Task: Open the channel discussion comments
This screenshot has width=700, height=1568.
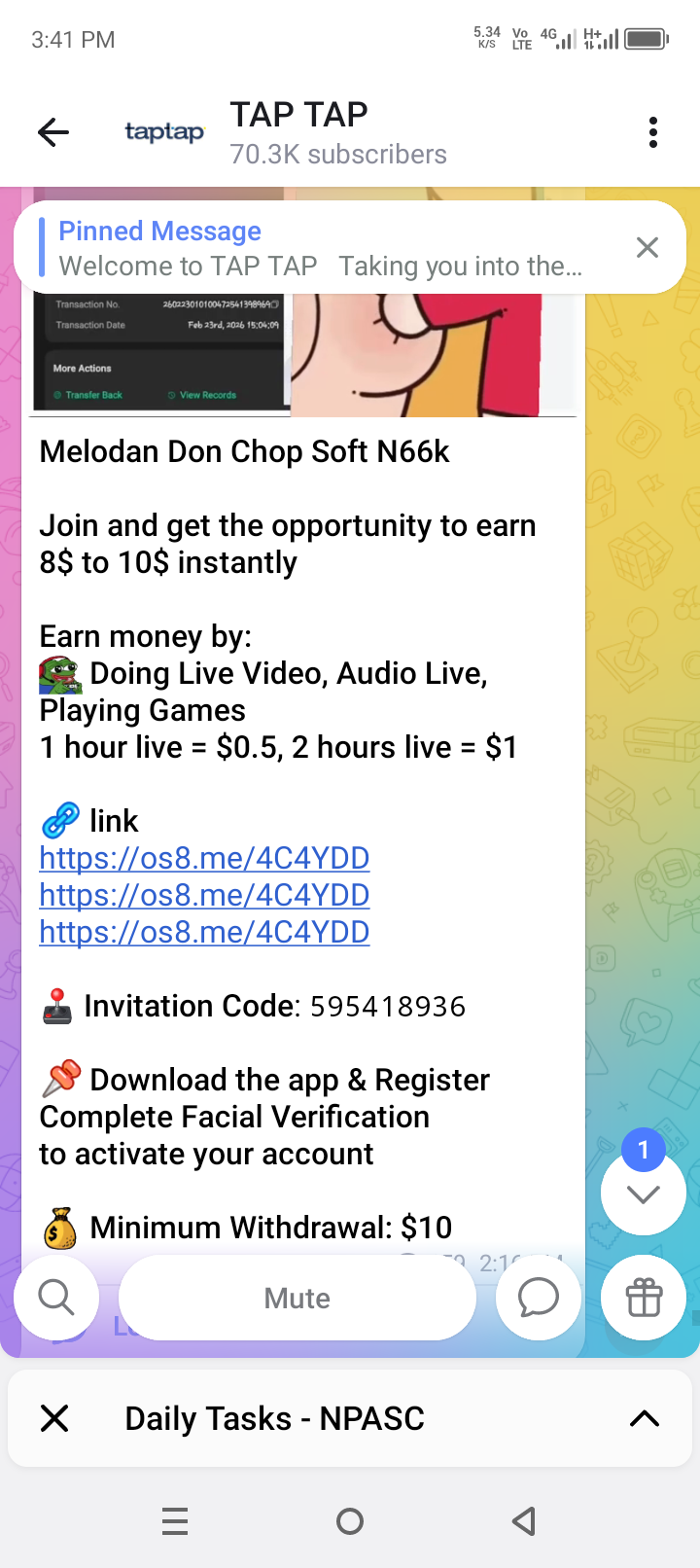Action: (x=538, y=1298)
